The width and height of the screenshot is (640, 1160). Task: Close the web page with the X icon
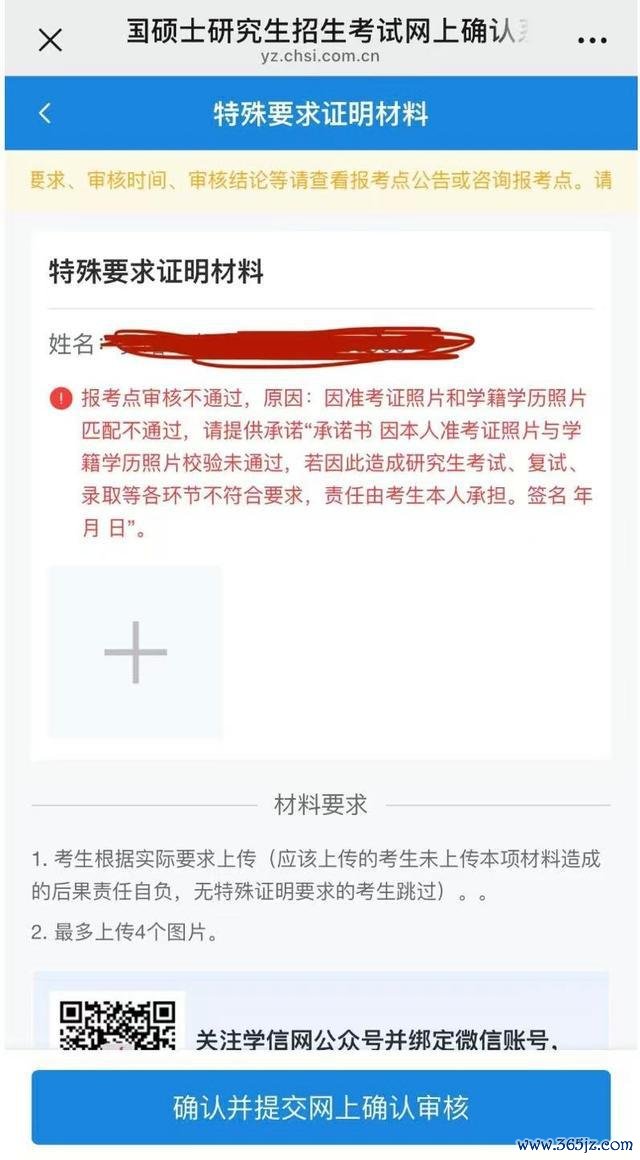50,40
